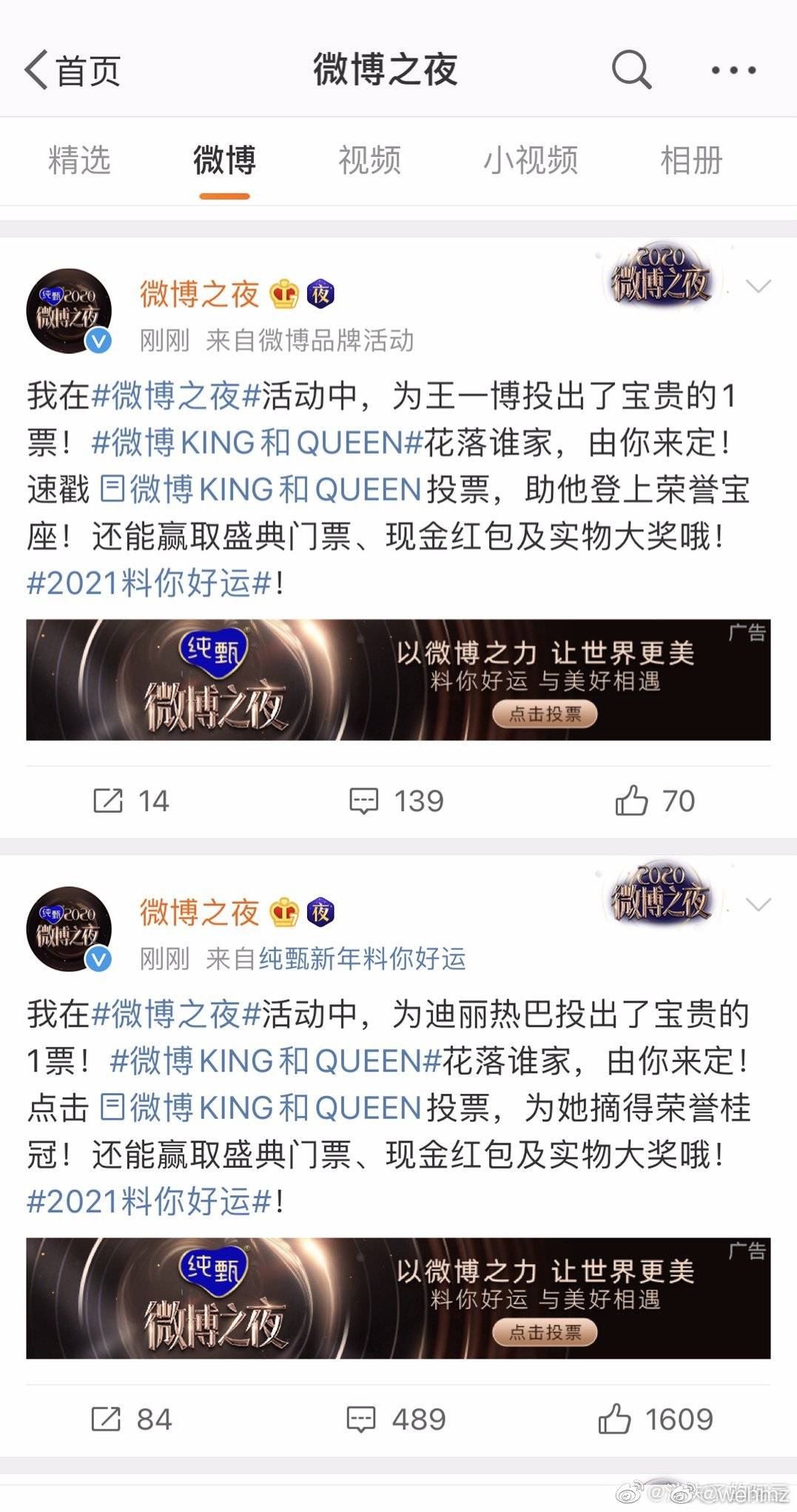
Task: Repost the 迪丽热巴 vote post
Action: coord(131,1419)
